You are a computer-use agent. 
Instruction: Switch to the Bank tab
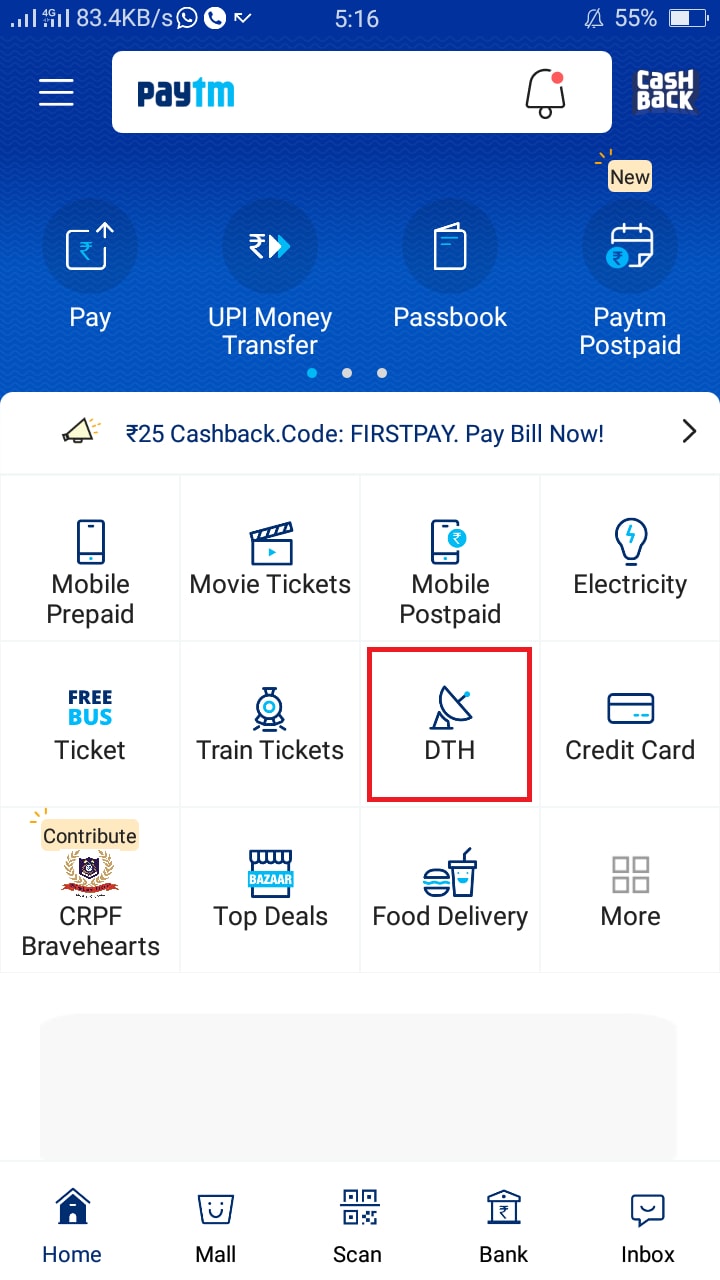pos(503,1225)
